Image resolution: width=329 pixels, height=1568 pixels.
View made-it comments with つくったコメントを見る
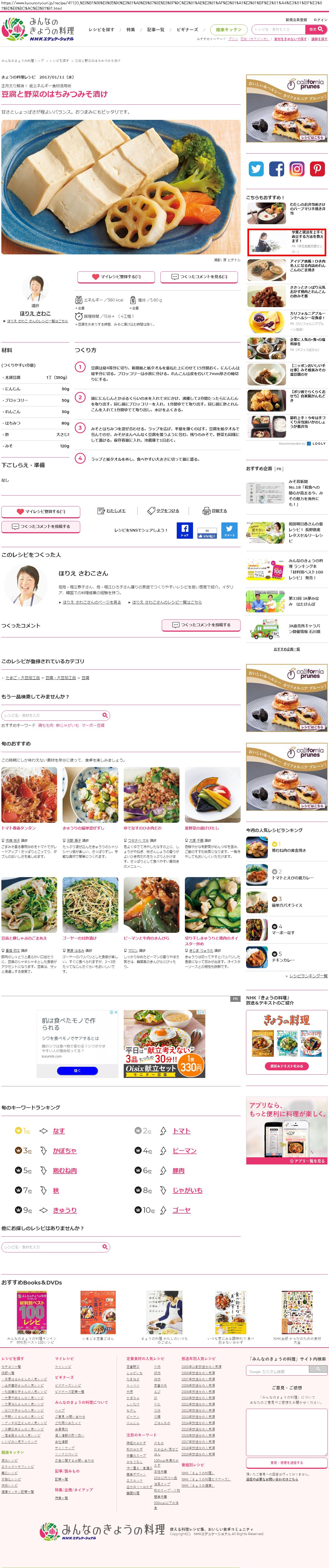pyautogui.click(x=200, y=276)
